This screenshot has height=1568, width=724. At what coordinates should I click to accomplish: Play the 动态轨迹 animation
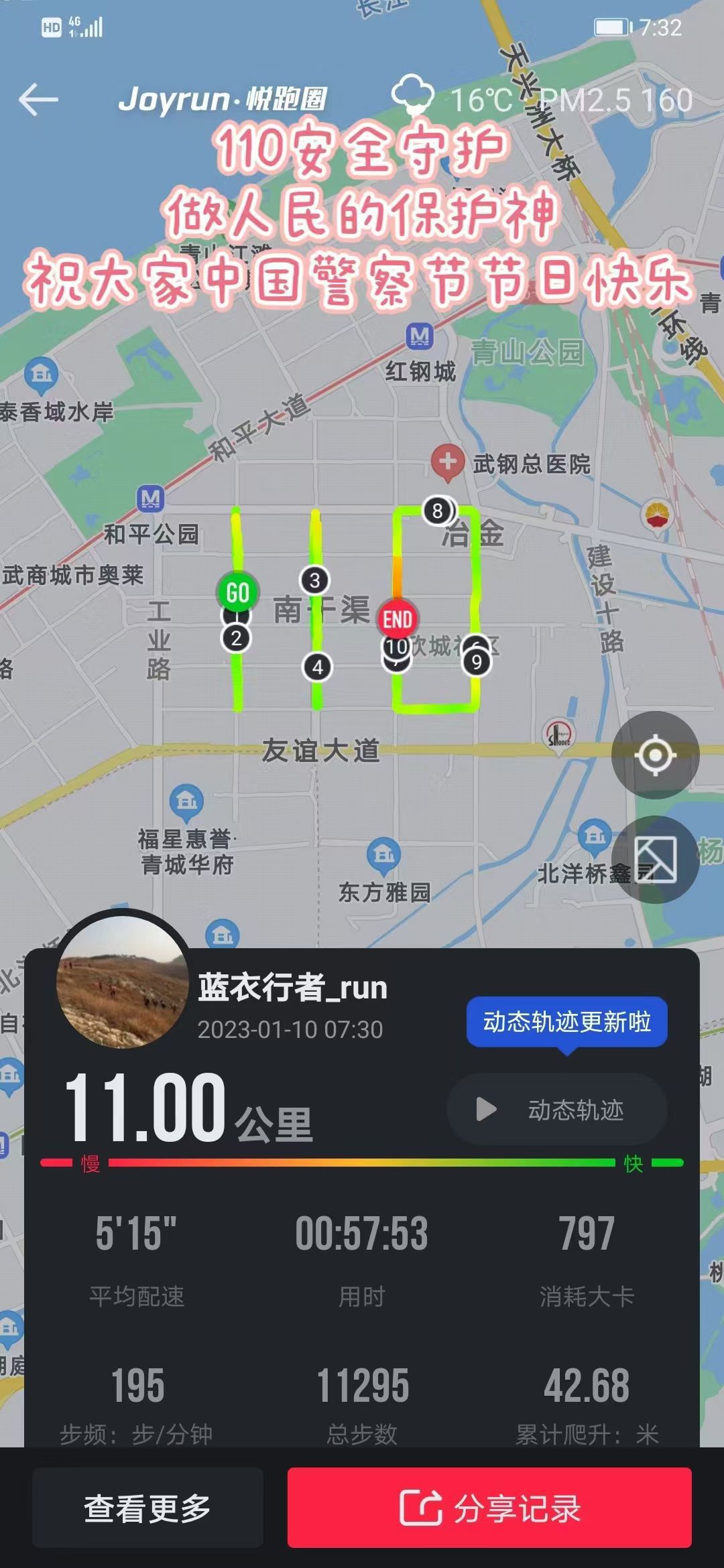click(556, 1109)
